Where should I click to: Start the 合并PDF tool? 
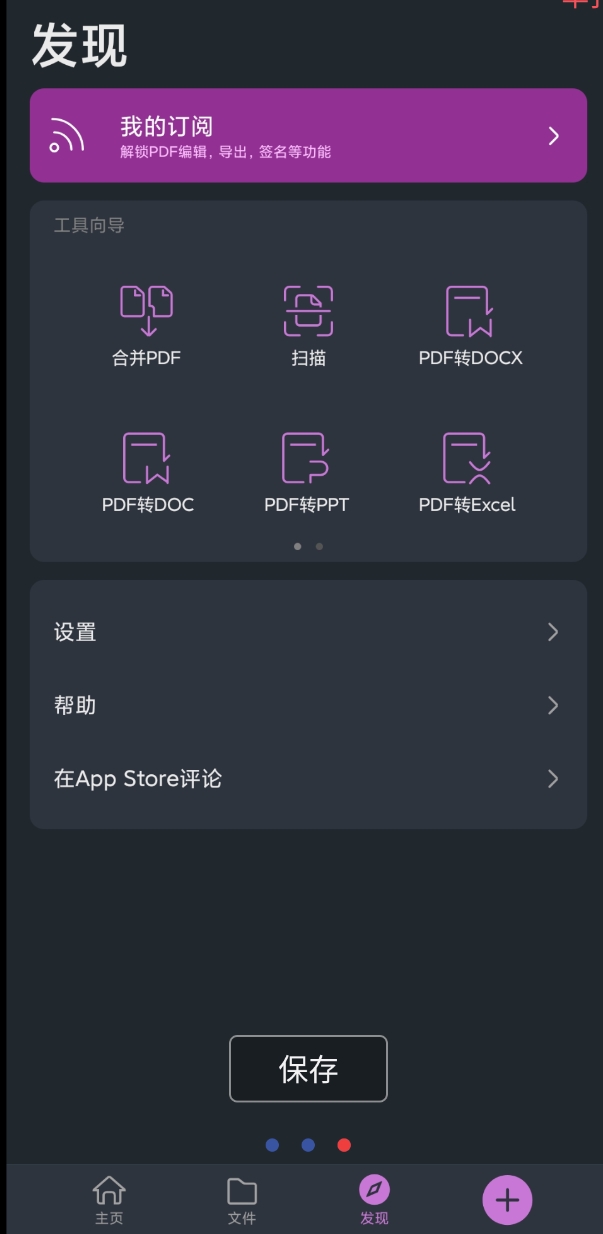(147, 327)
